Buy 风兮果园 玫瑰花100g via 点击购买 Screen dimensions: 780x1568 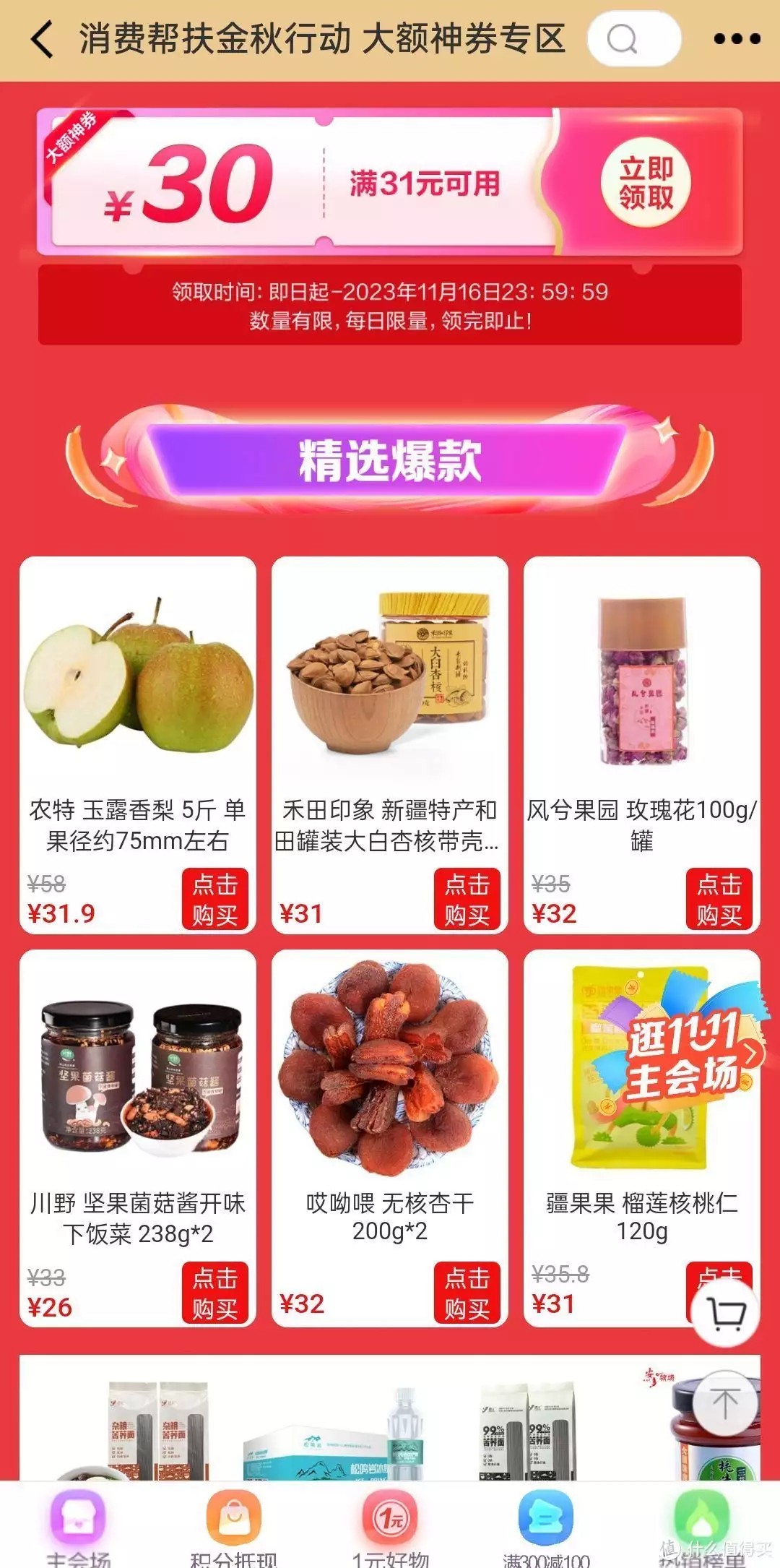click(x=719, y=899)
